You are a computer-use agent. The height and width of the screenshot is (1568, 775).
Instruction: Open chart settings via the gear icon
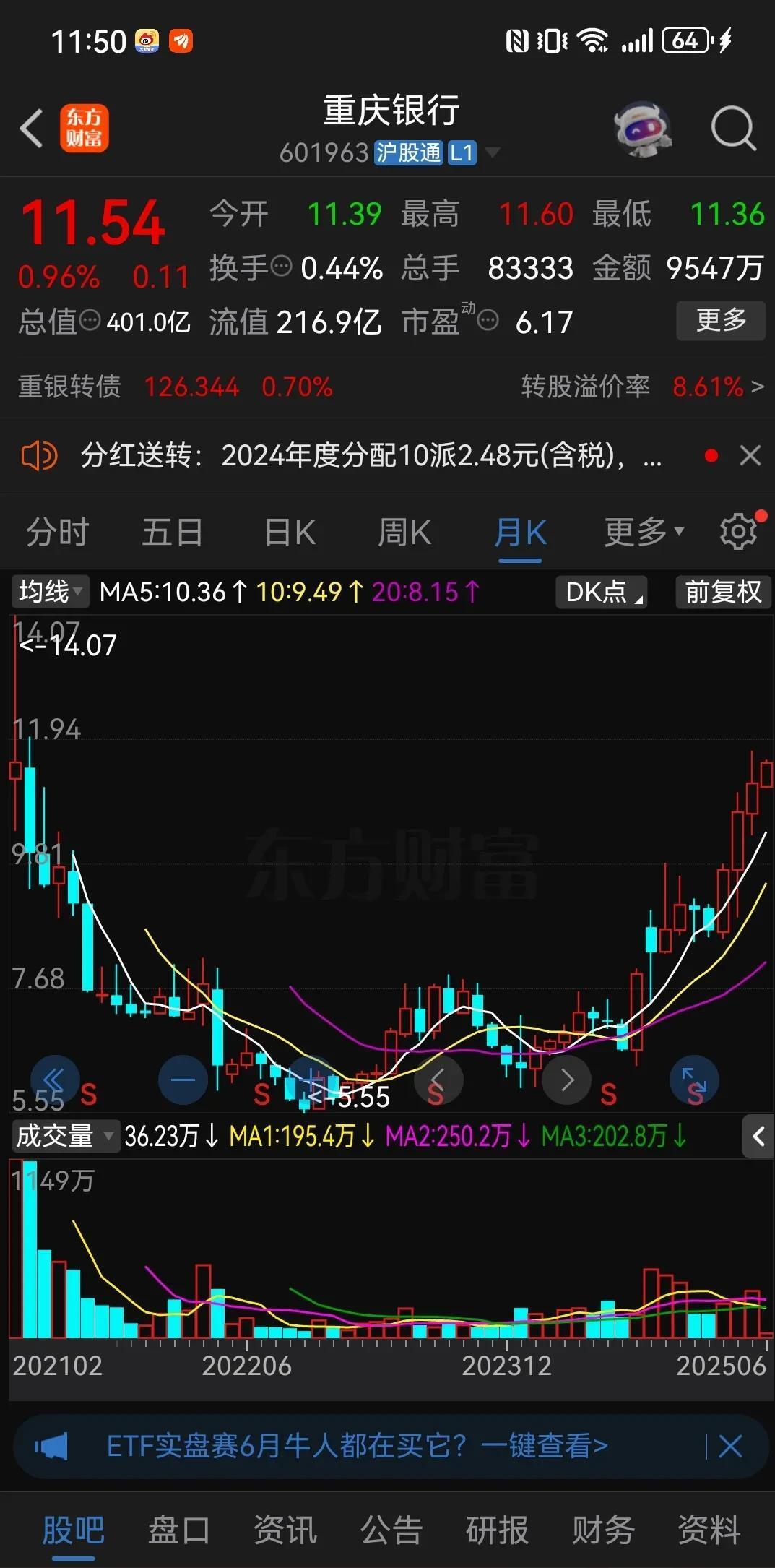[736, 531]
